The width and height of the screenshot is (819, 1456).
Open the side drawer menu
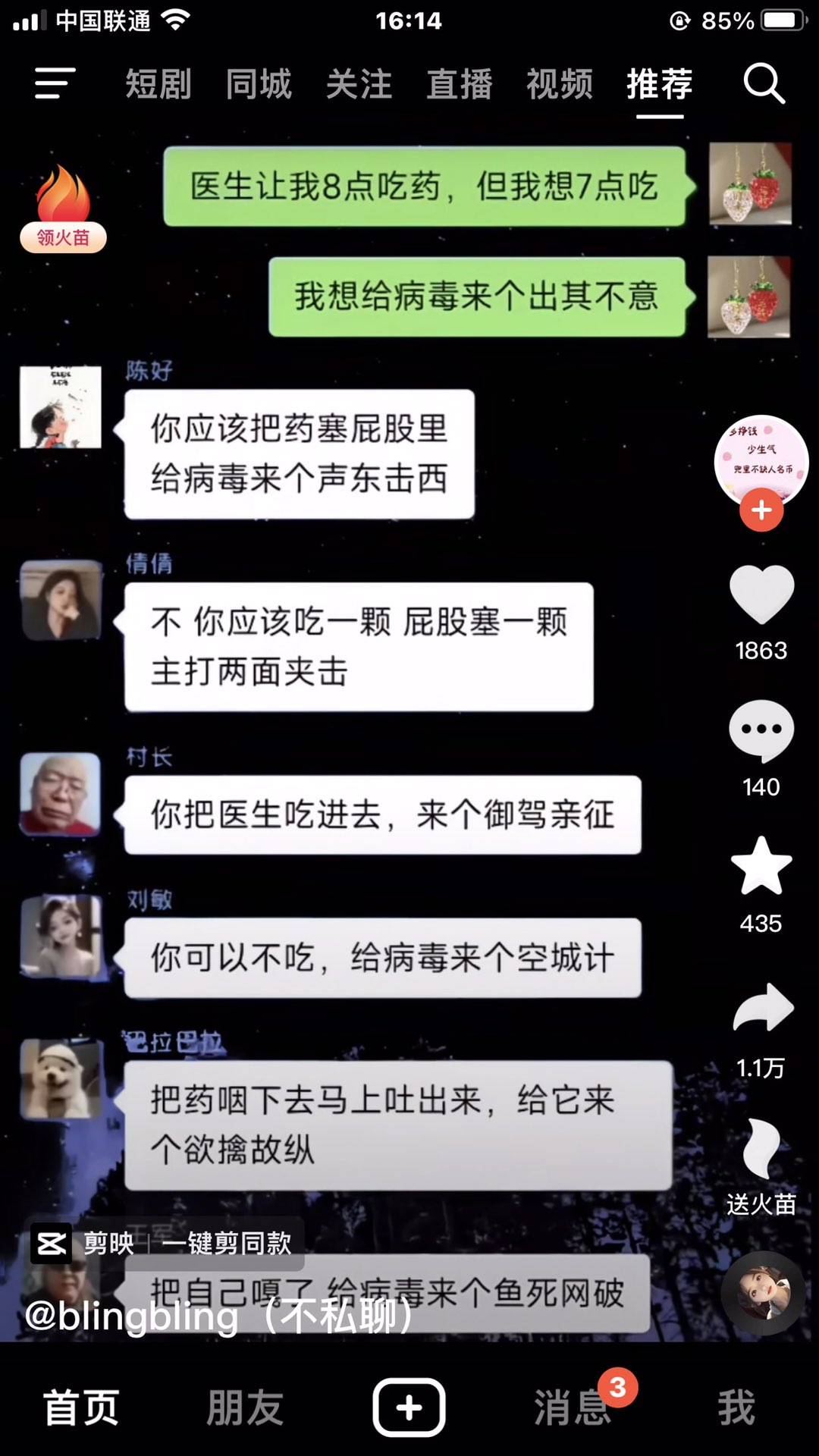tap(55, 83)
